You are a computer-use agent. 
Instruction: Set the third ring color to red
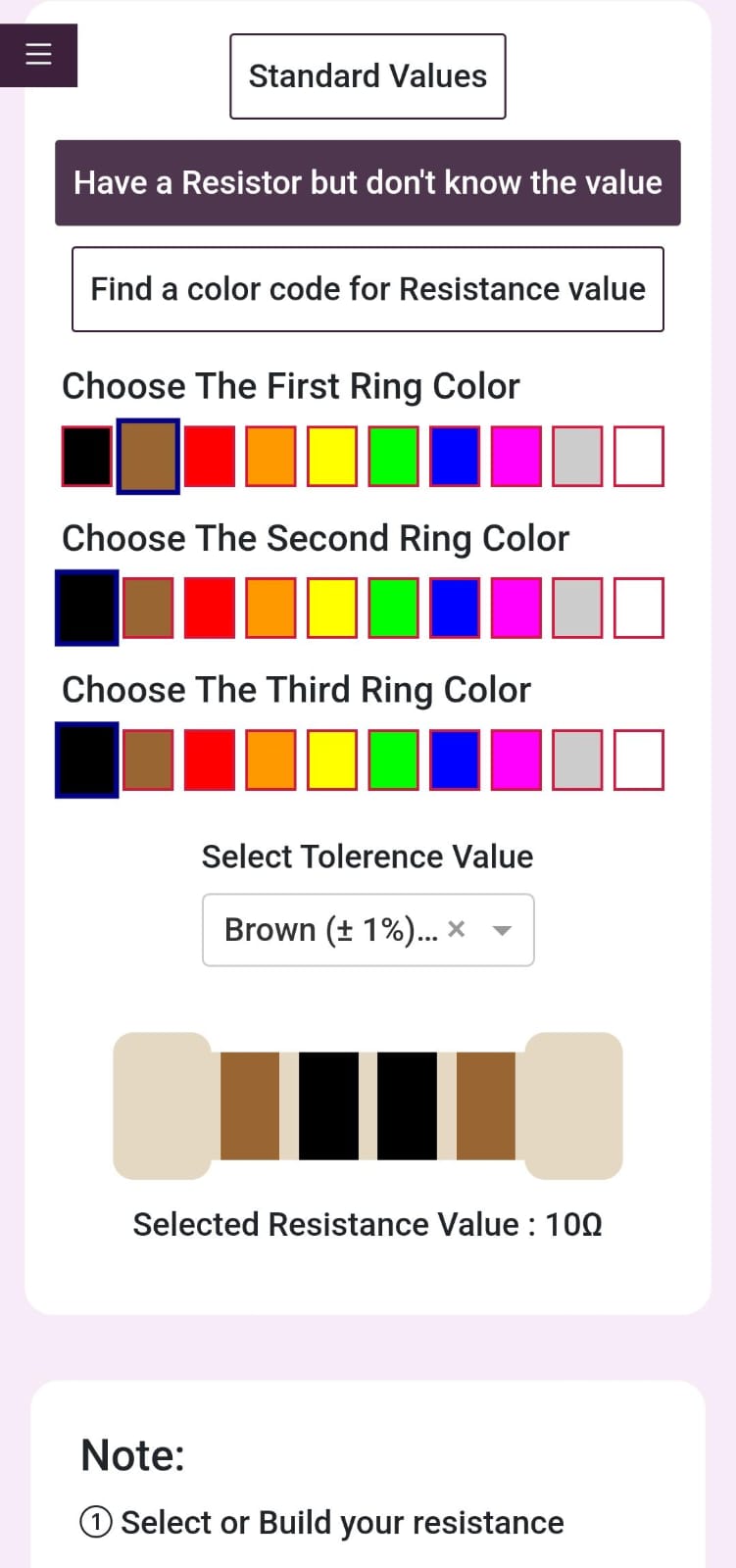tap(210, 759)
